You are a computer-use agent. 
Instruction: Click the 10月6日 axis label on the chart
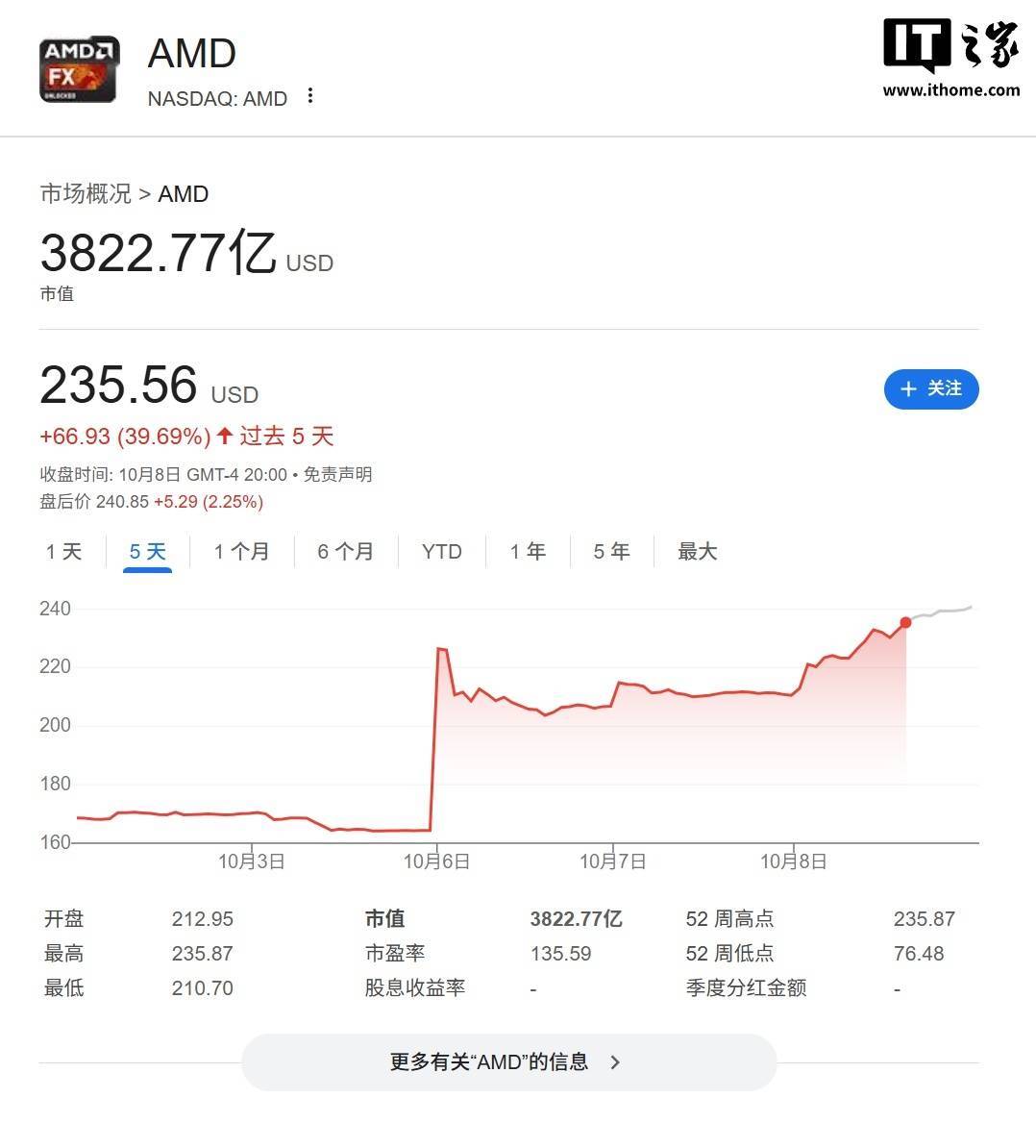pyautogui.click(x=437, y=861)
